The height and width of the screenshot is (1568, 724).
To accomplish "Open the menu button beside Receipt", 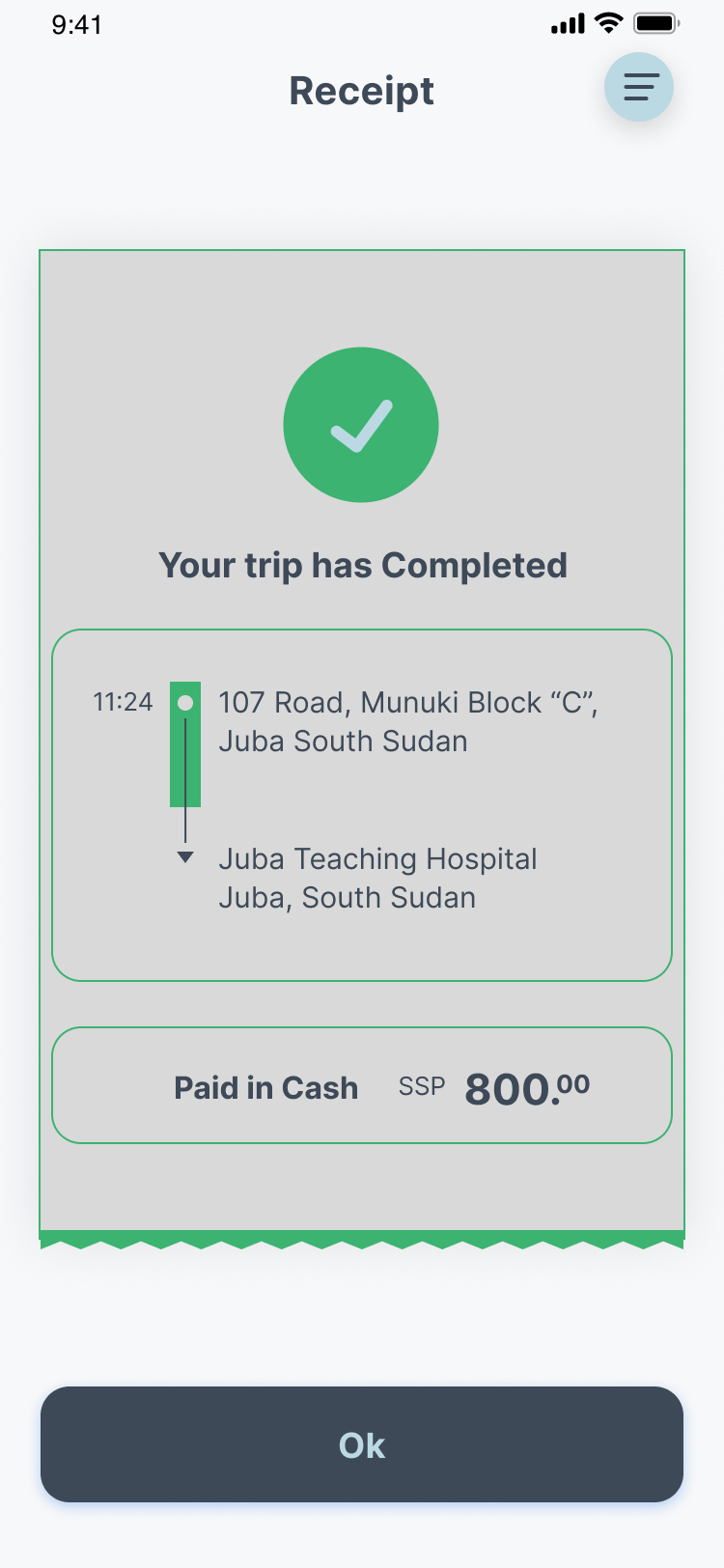I will pos(639,88).
